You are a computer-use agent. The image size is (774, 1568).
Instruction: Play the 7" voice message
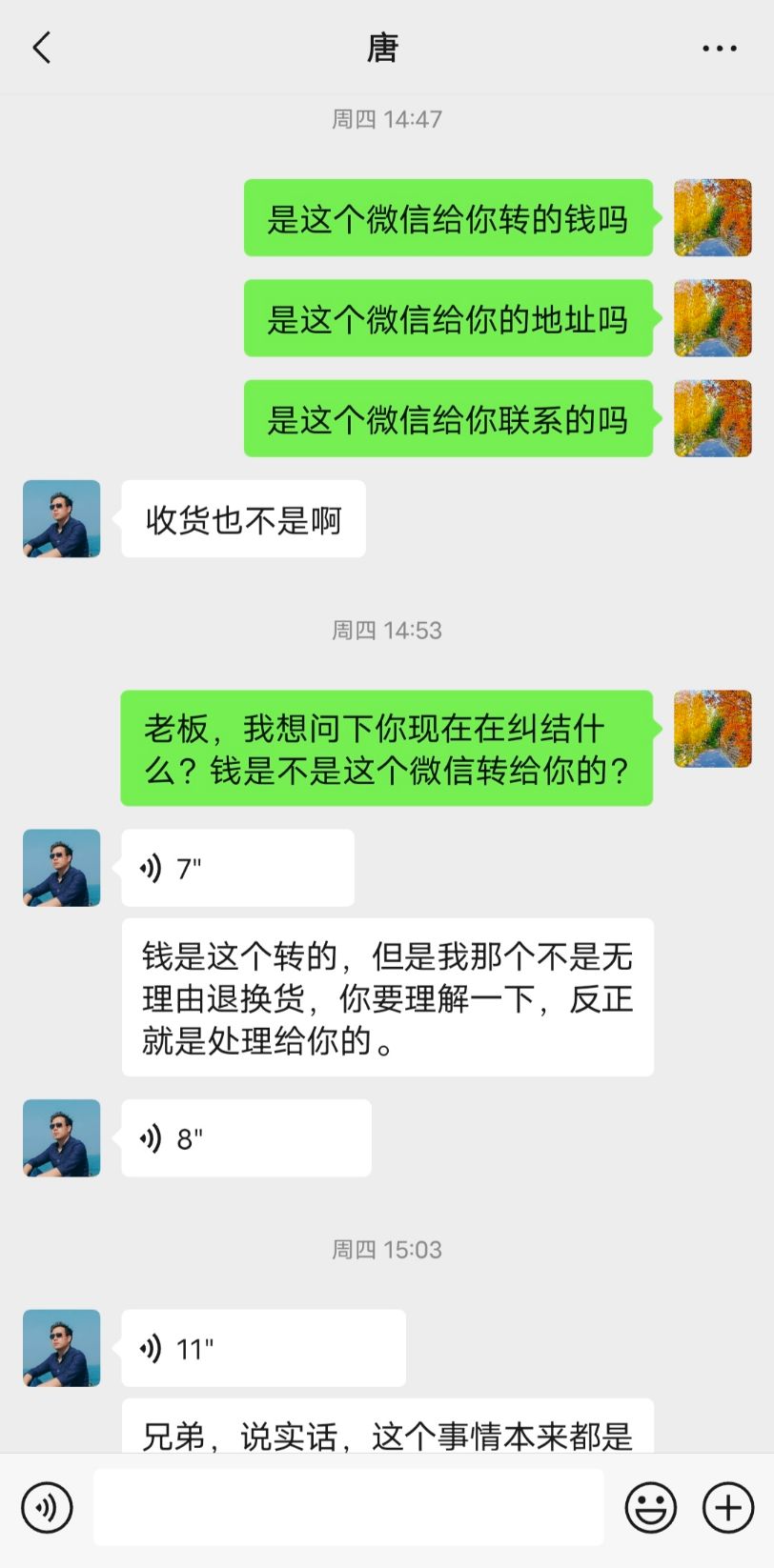tap(237, 868)
